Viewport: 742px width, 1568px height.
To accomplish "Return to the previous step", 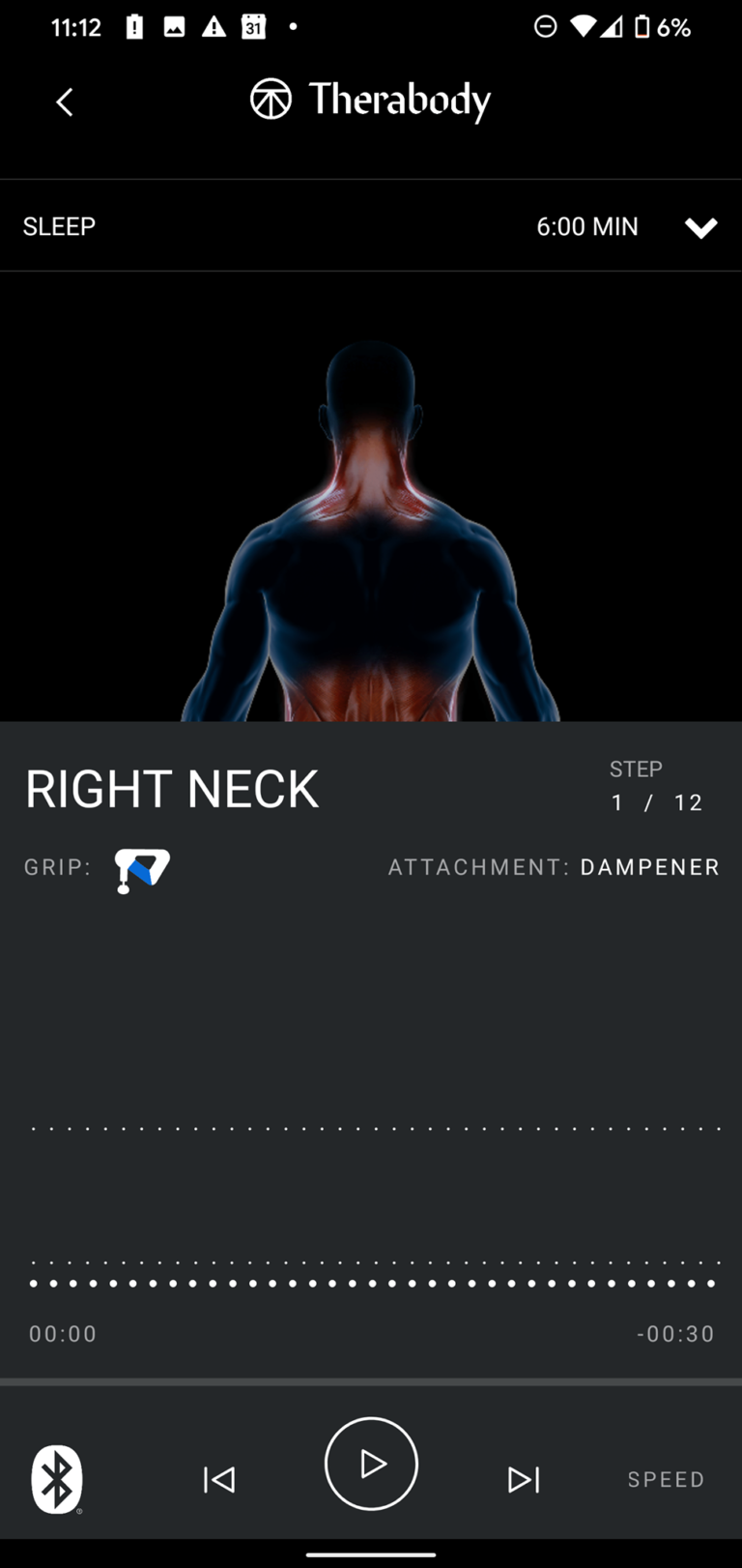I will tap(219, 1479).
